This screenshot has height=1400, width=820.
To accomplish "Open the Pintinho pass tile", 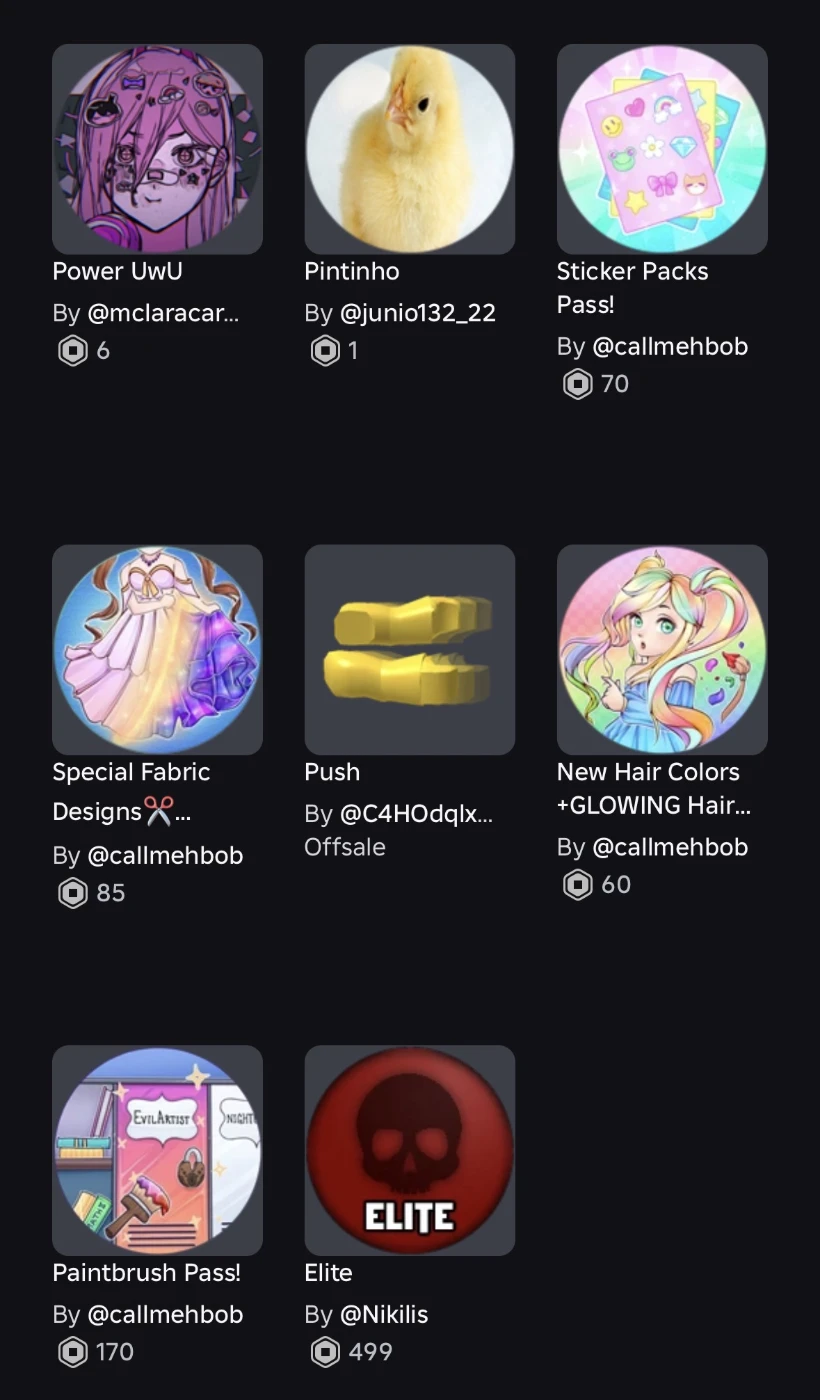I will pos(409,149).
